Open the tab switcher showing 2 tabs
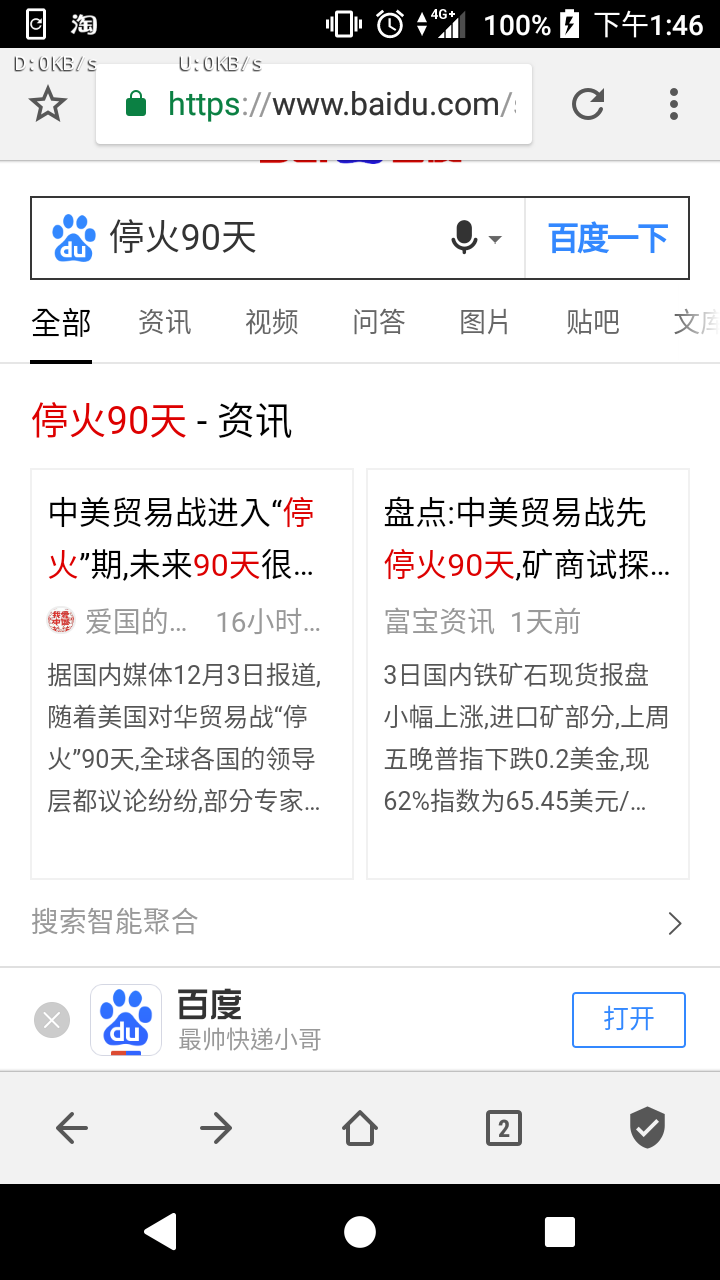 coord(504,1129)
